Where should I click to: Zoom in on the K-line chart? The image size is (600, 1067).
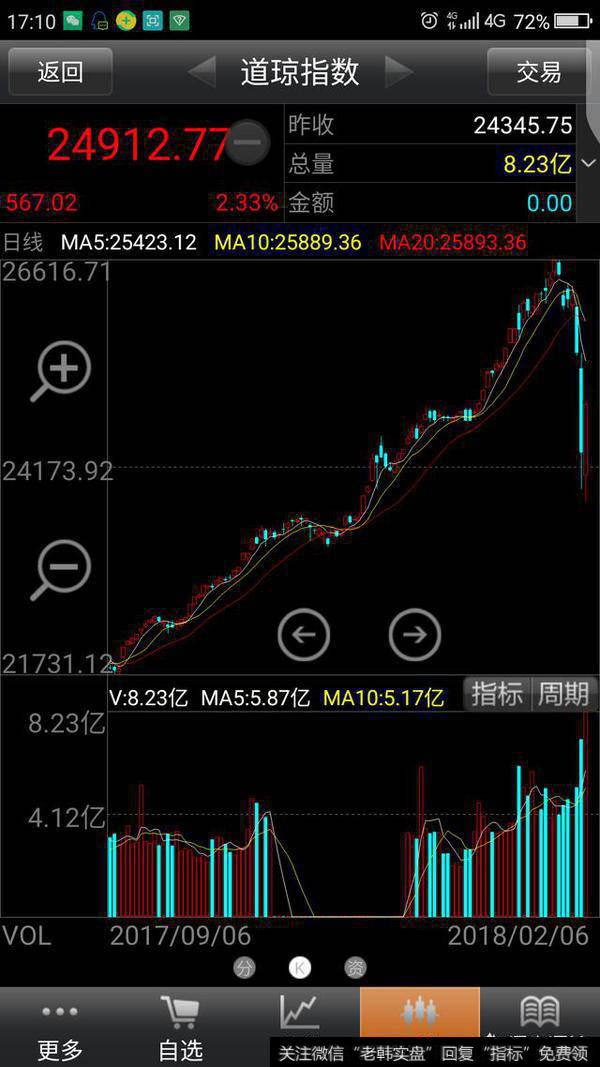(62, 372)
